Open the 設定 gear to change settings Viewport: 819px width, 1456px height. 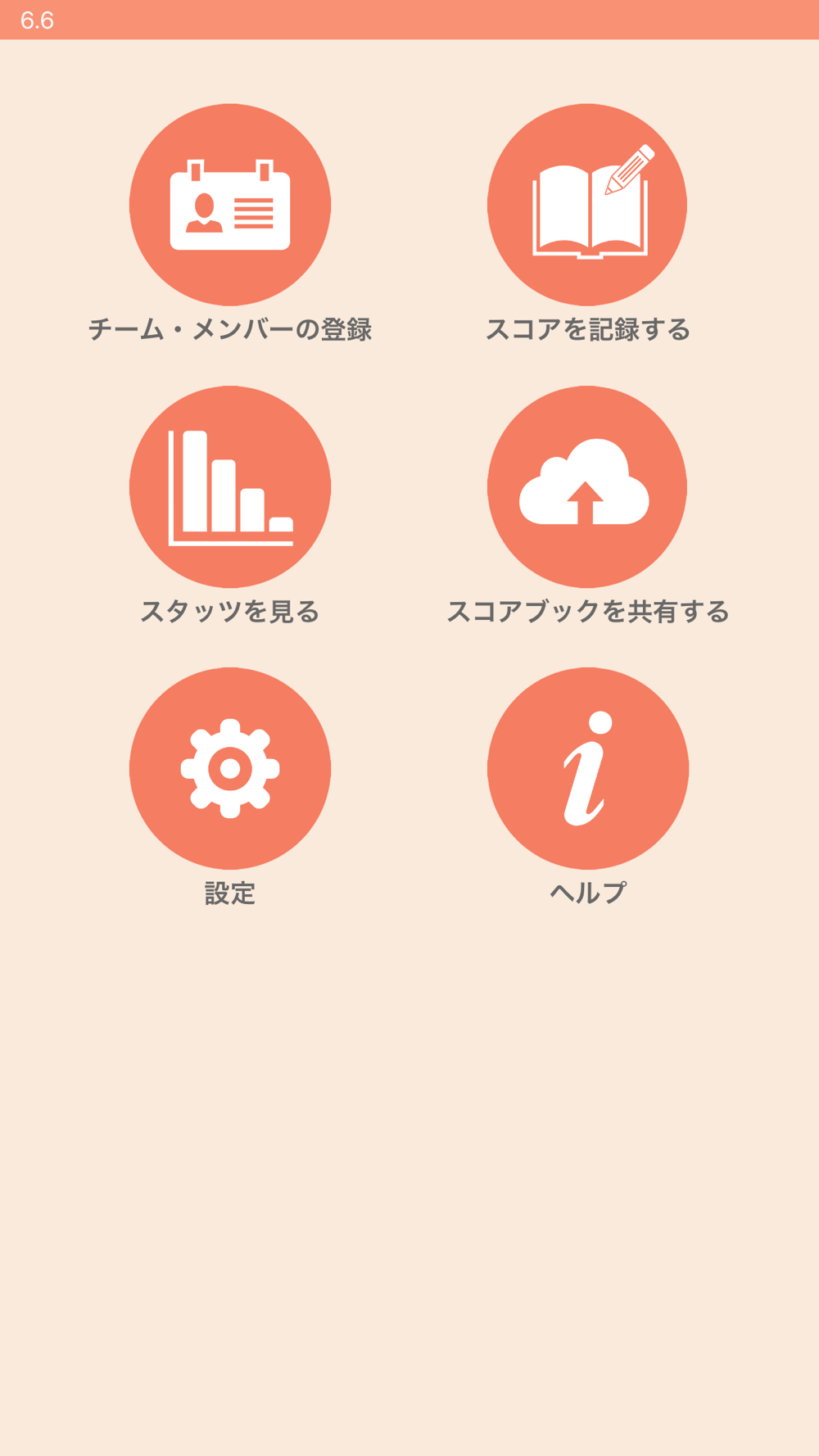[230, 768]
